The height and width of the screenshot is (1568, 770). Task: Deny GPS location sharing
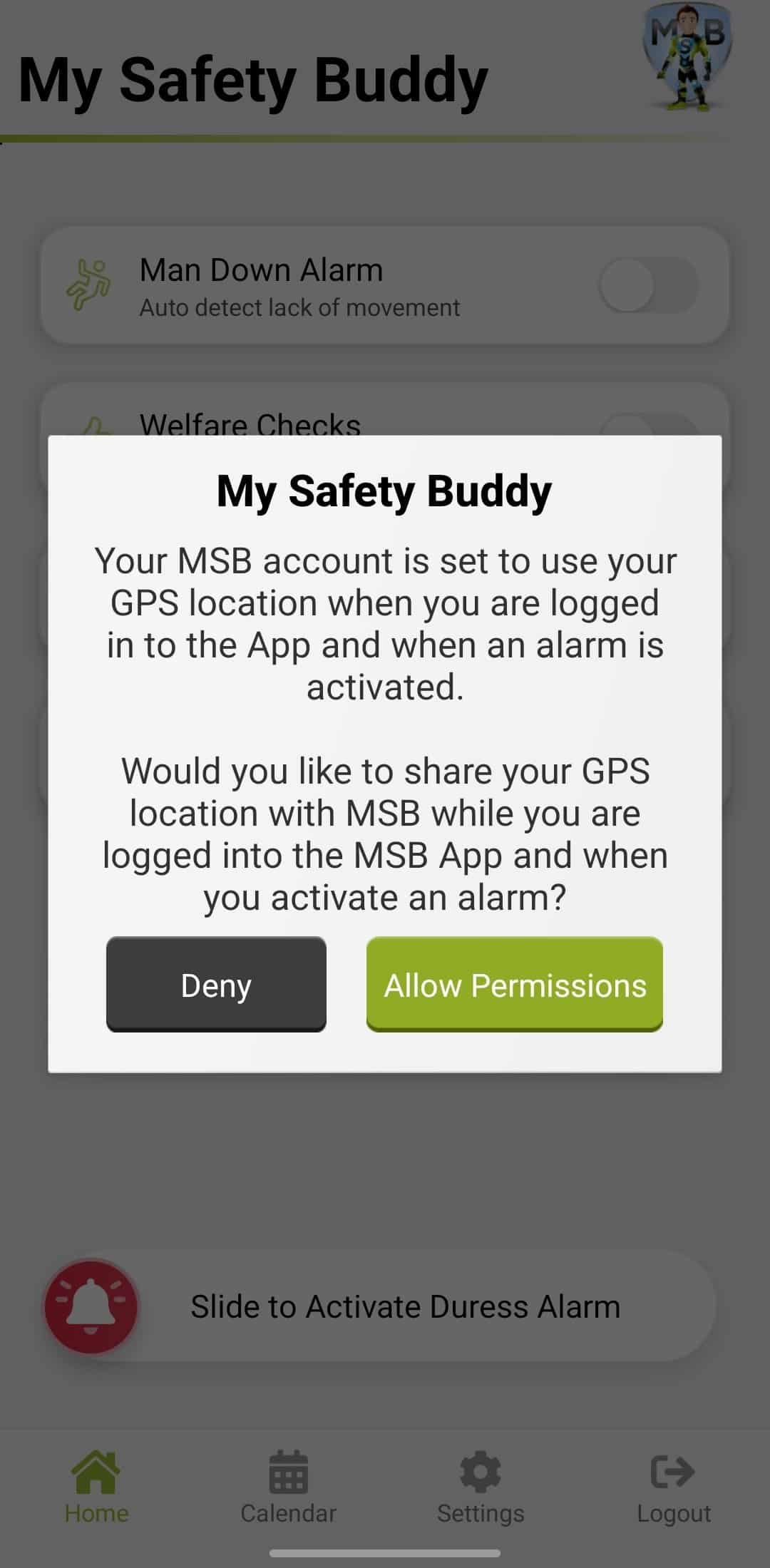tap(216, 984)
